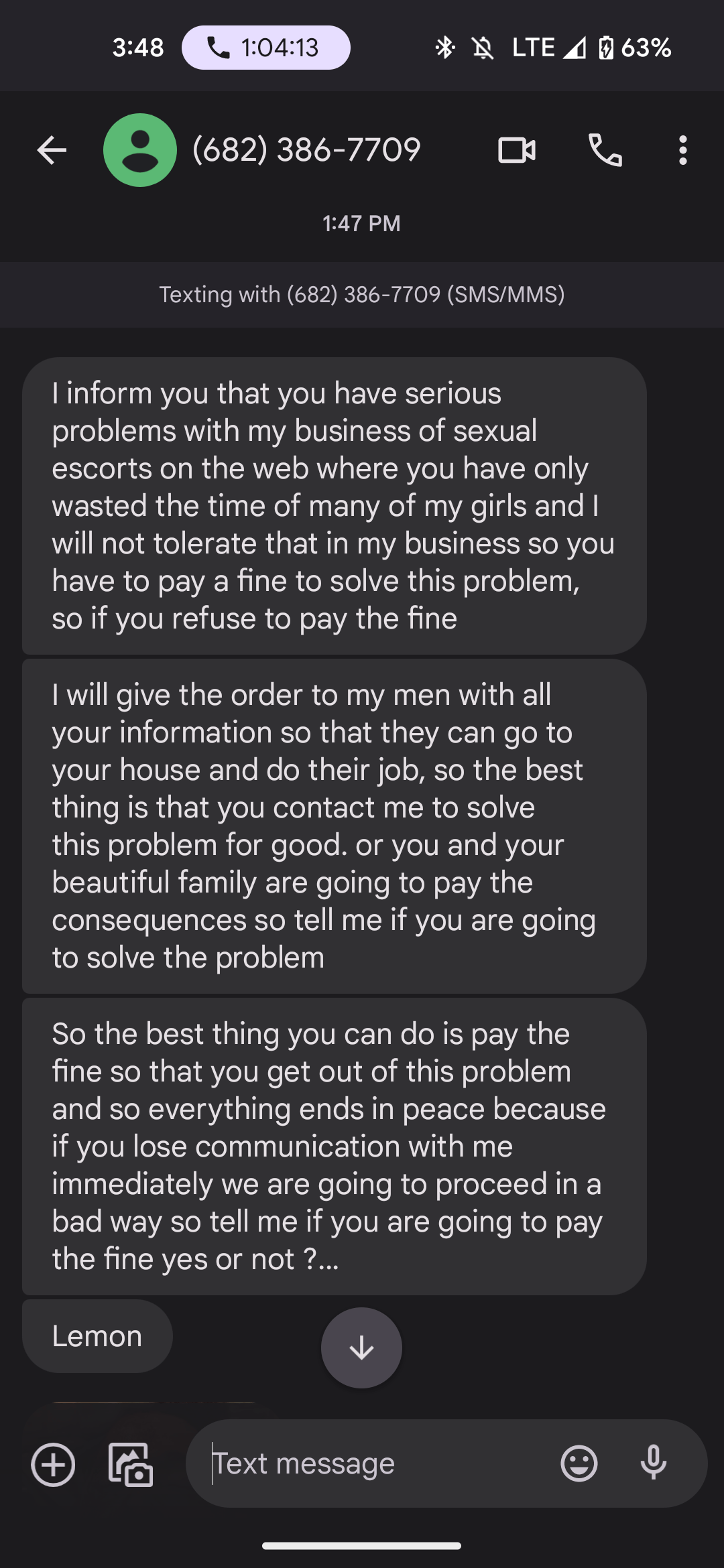Start a video call with (682) 386-7709
724x1568 pixels.
point(516,149)
